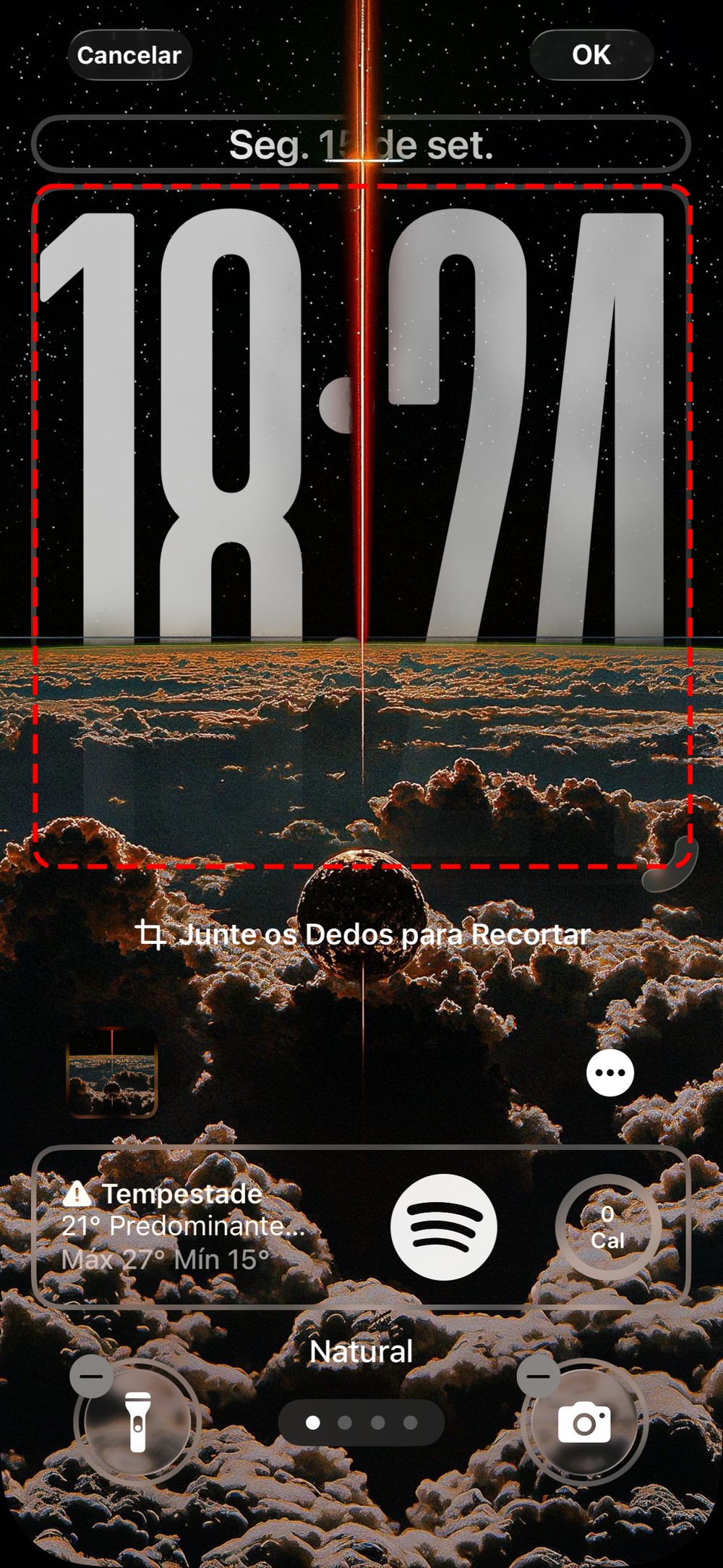Open the three-dots more options menu
This screenshot has width=723, height=1568.
pyautogui.click(x=609, y=1073)
